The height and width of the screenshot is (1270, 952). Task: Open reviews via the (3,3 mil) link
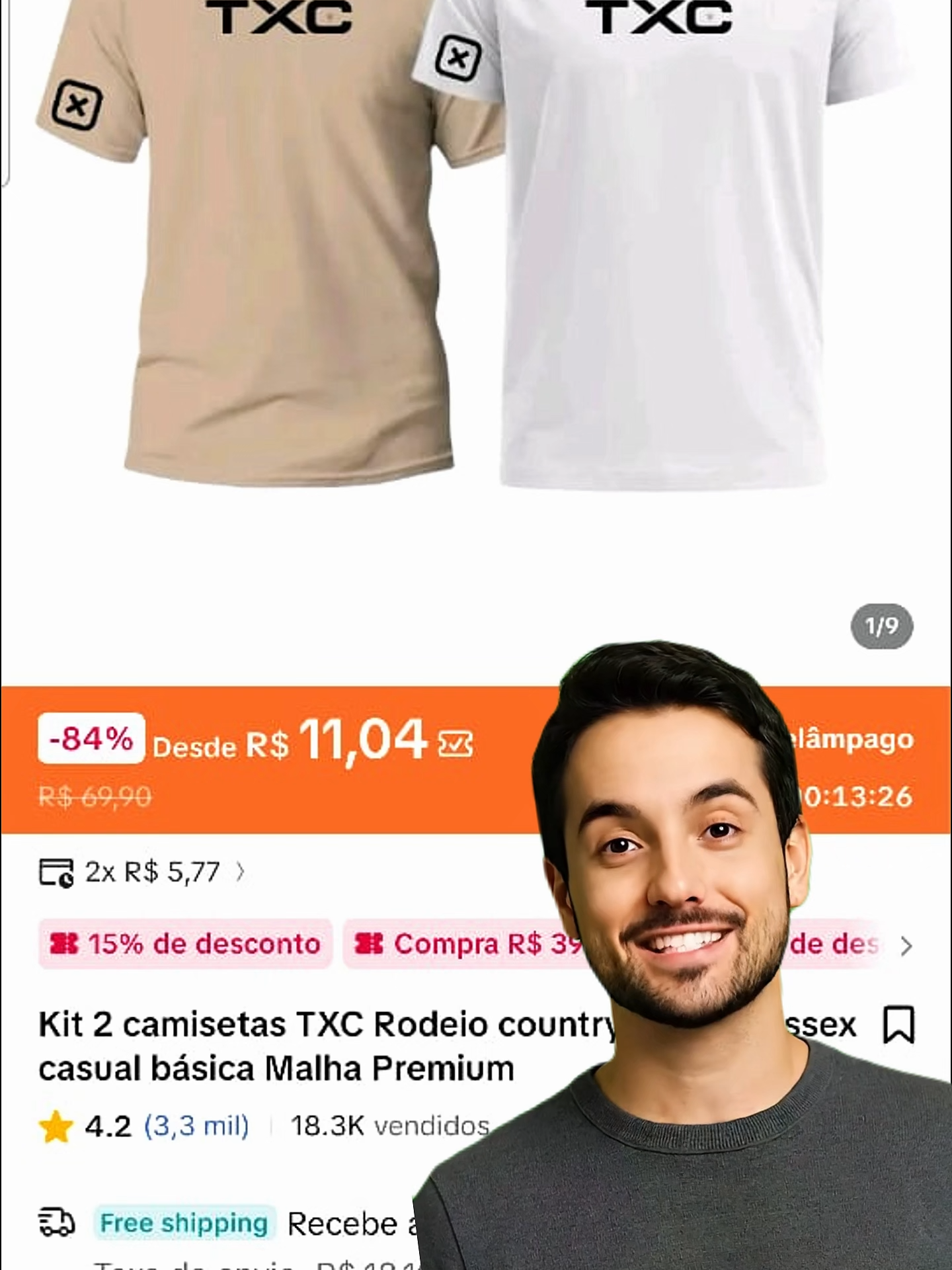click(195, 1126)
